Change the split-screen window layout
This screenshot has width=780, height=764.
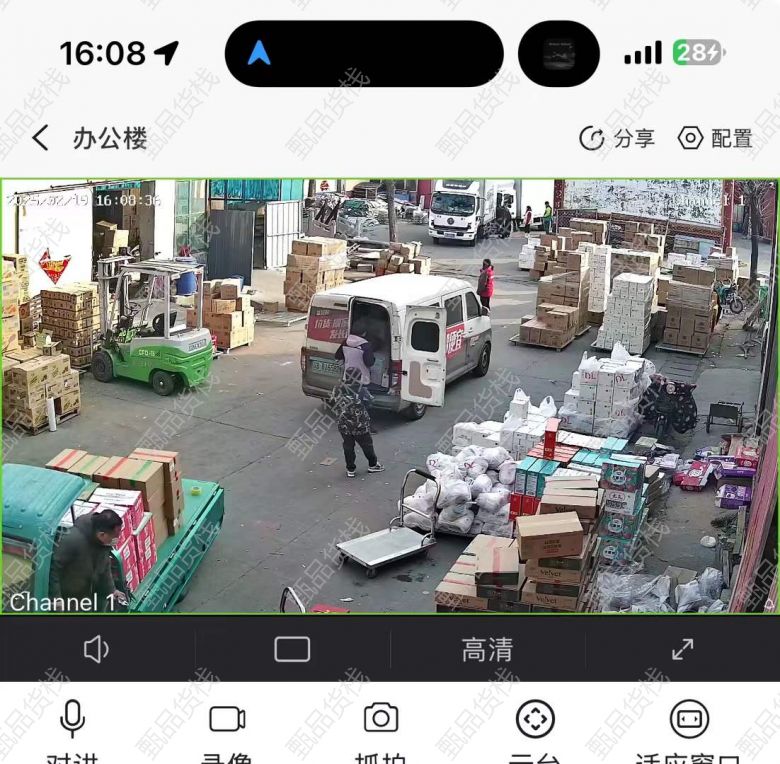point(292,649)
